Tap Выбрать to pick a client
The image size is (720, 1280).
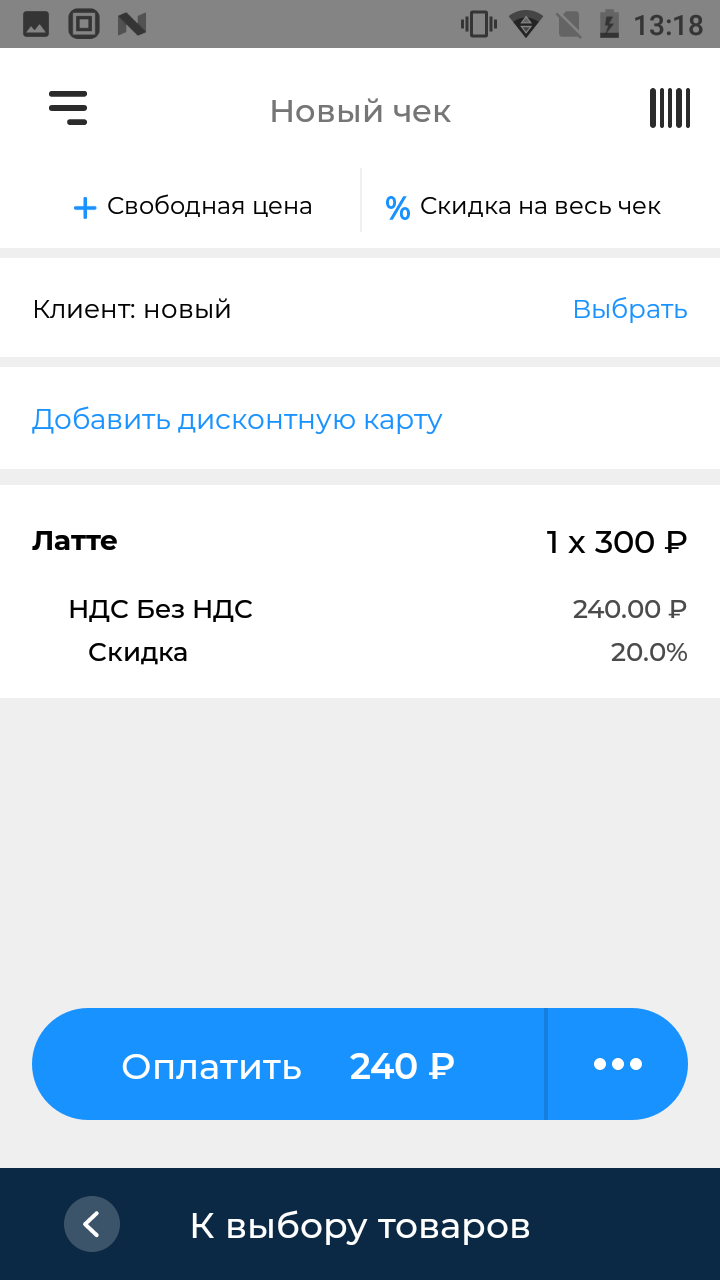(x=629, y=309)
